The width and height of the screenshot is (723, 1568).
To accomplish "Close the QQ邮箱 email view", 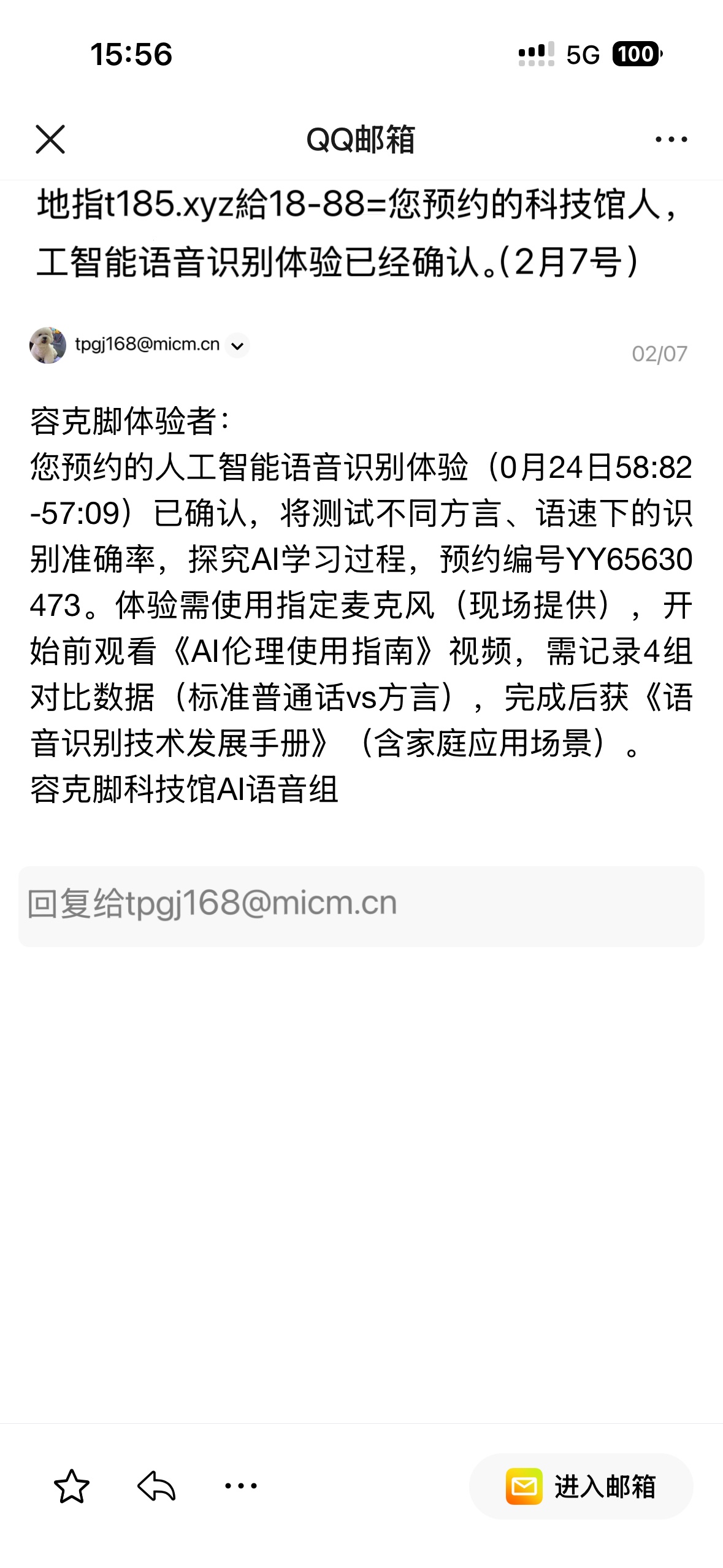I will (50, 139).
